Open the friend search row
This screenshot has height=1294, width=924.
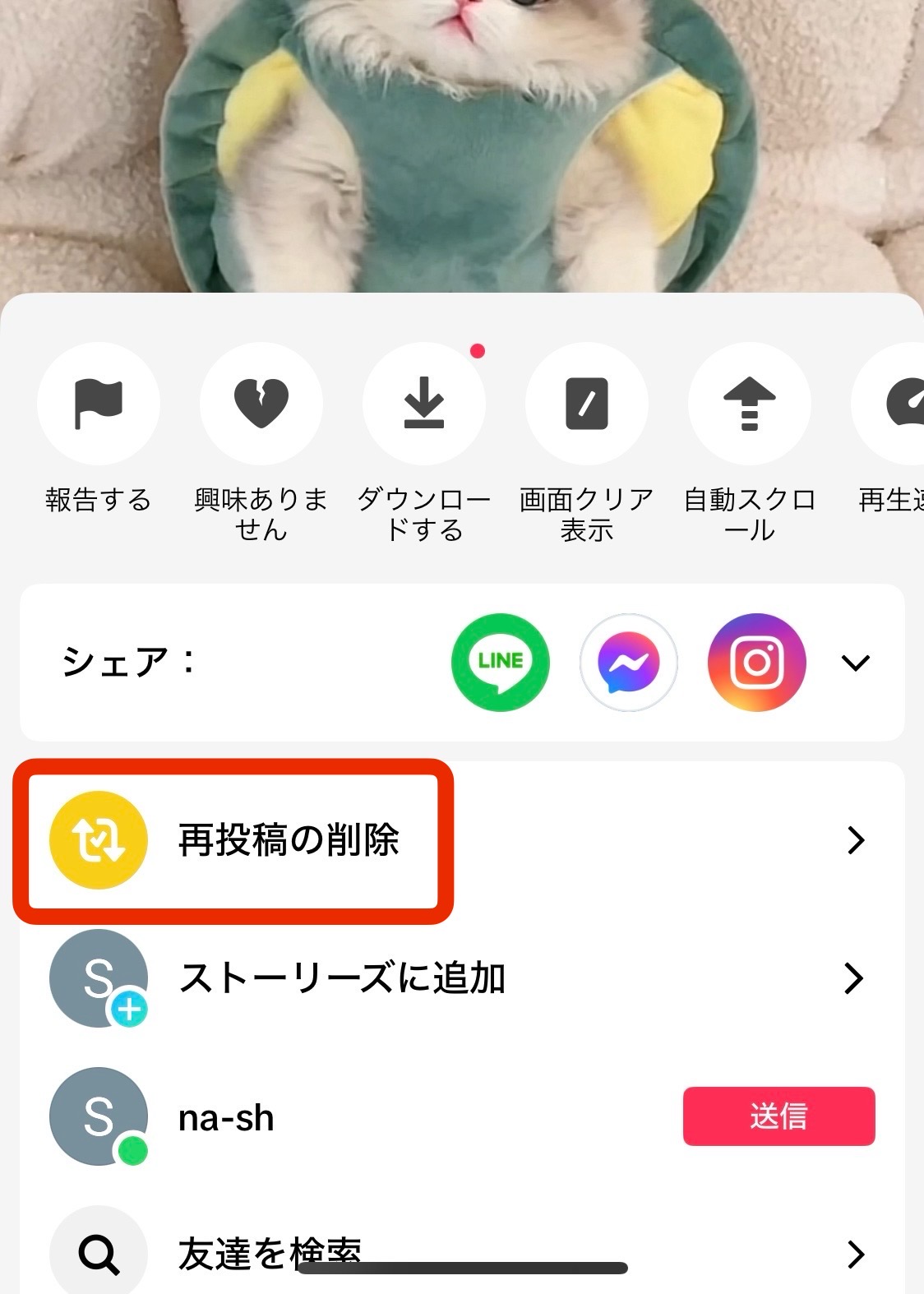pos(460,1253)
